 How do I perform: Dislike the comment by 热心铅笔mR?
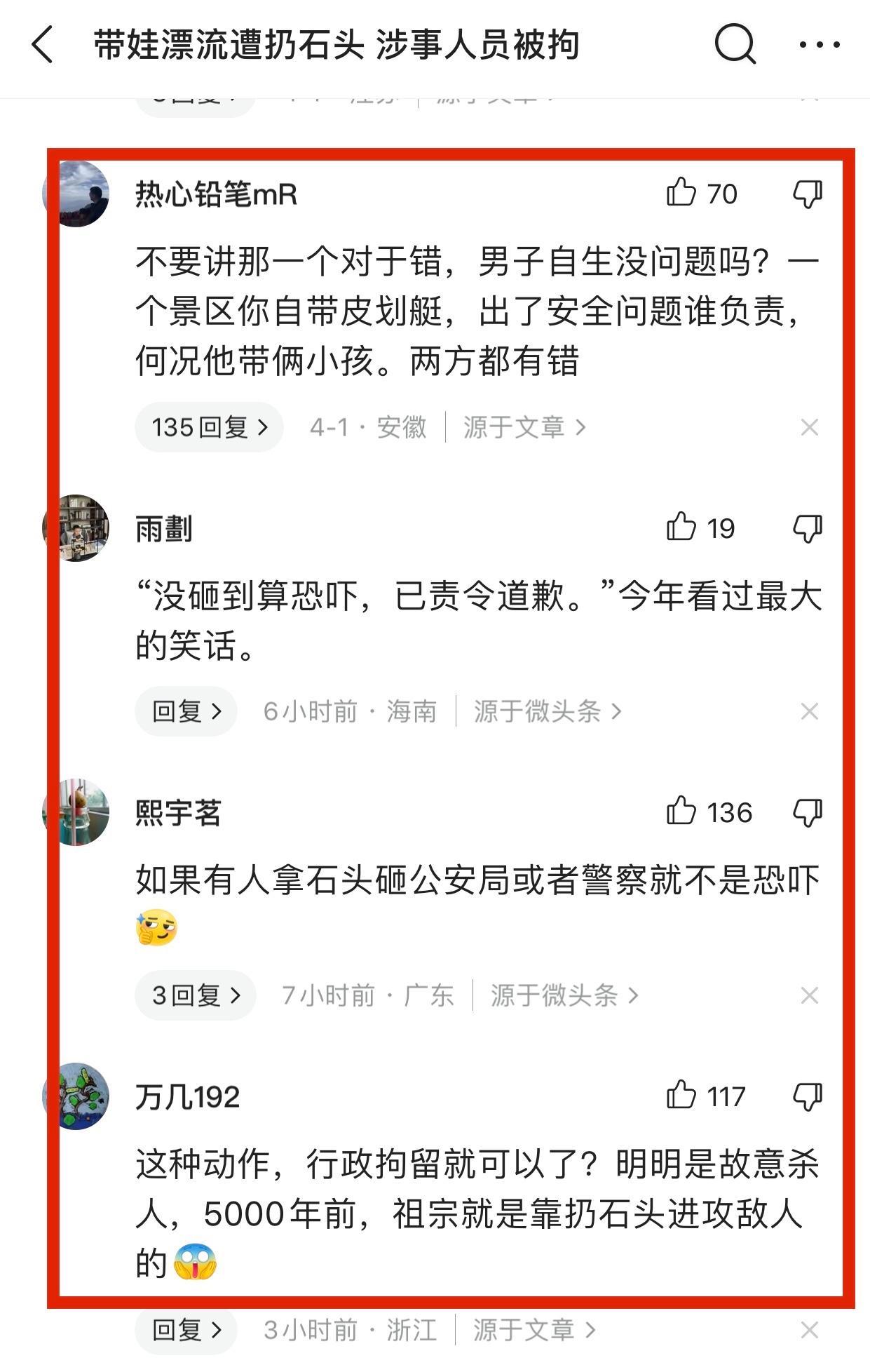pos(807,194)
